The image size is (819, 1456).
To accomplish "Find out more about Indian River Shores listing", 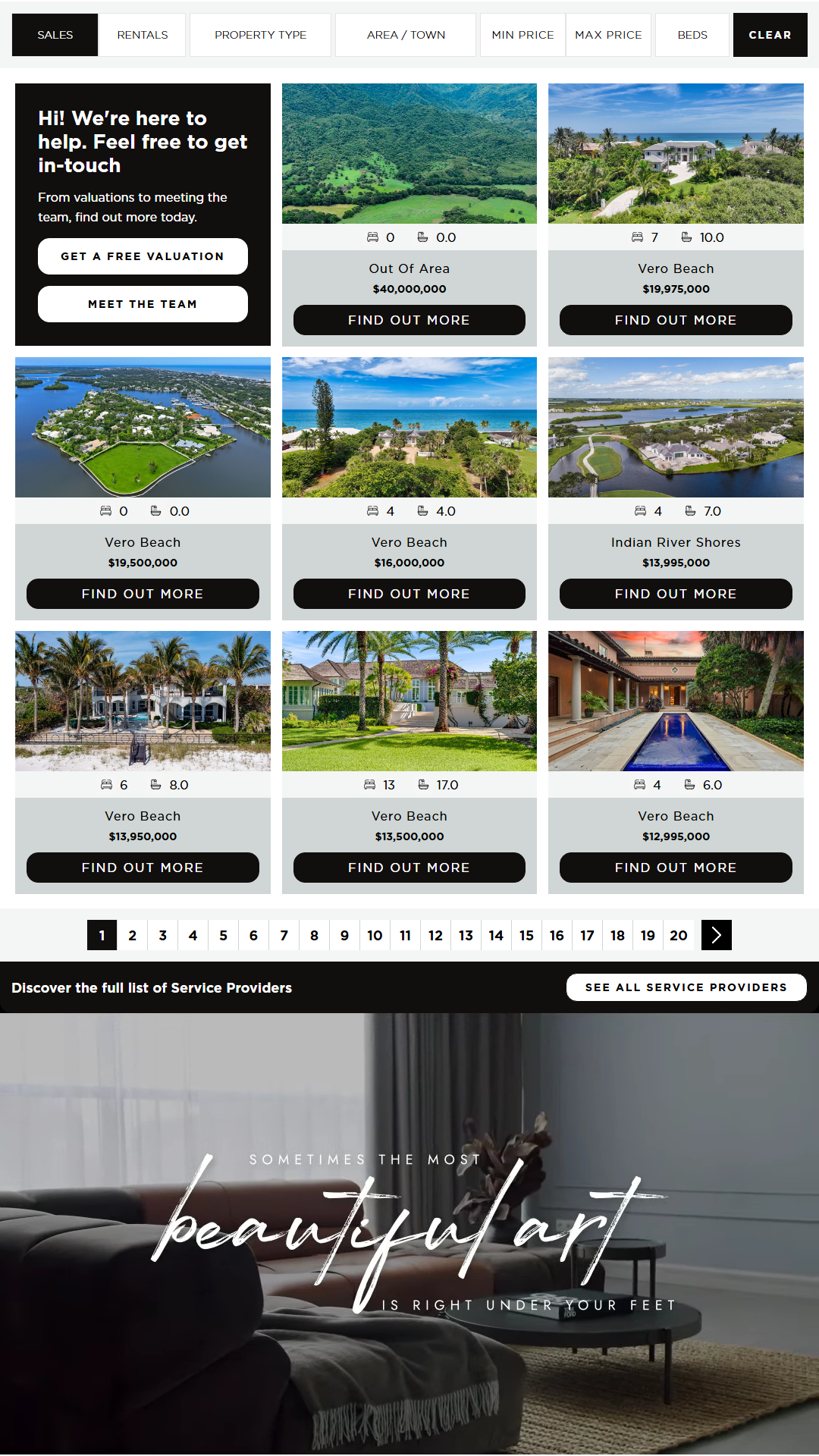I will point(675,594).
